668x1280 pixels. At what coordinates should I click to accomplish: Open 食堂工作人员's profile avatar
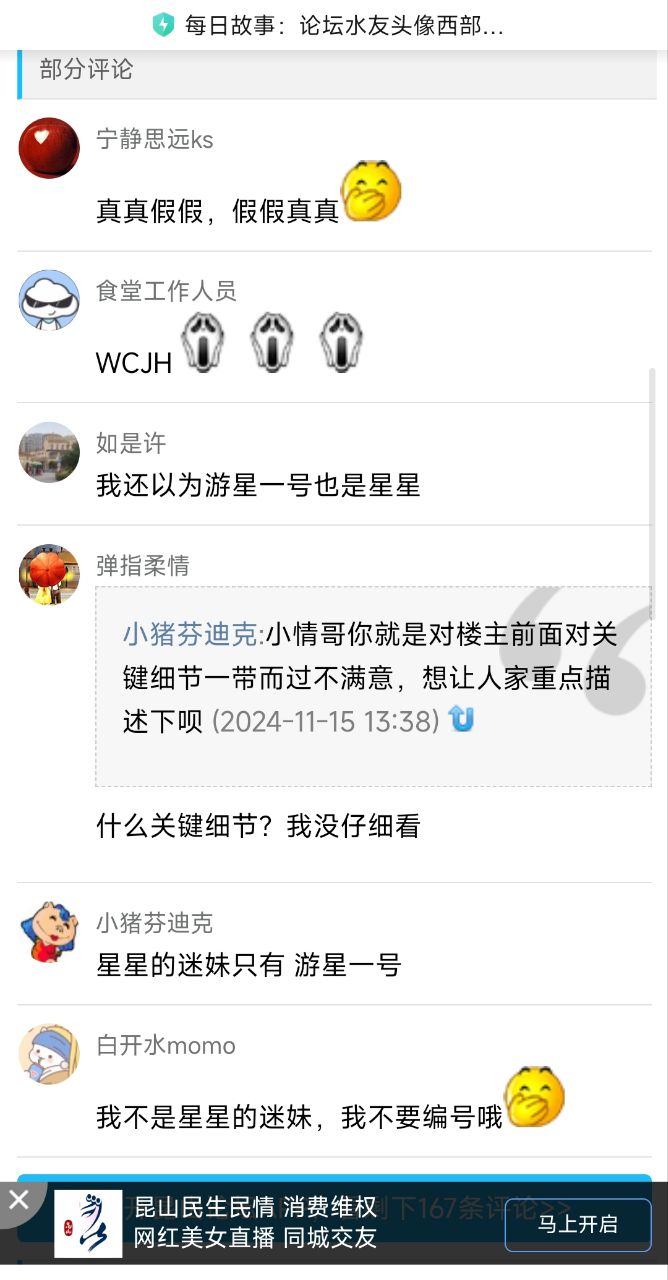click(49, 300)
